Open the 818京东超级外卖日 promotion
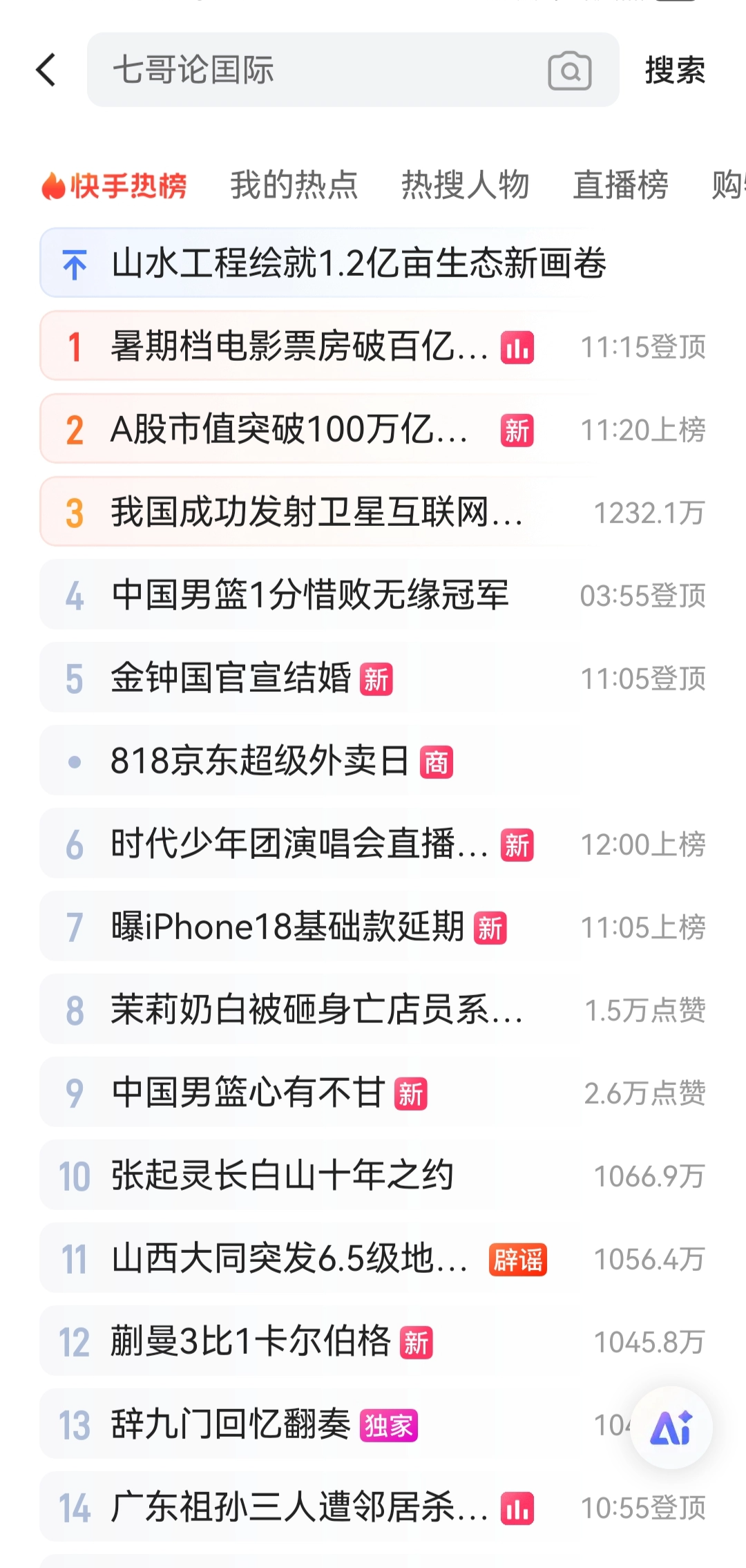The image size is (746, 1568). click(373, 761)
